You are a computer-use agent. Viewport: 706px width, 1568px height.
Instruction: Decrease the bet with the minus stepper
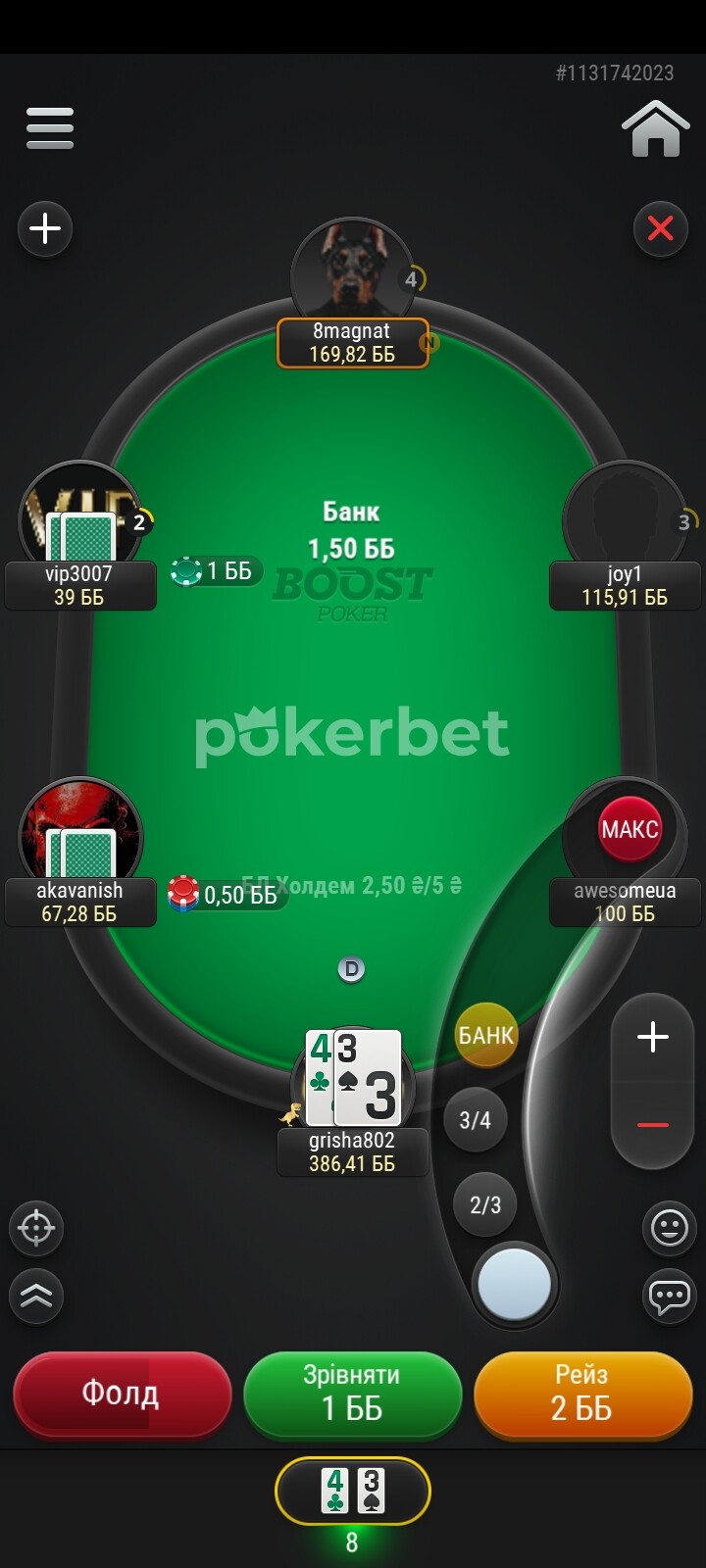pos(653,1124)
